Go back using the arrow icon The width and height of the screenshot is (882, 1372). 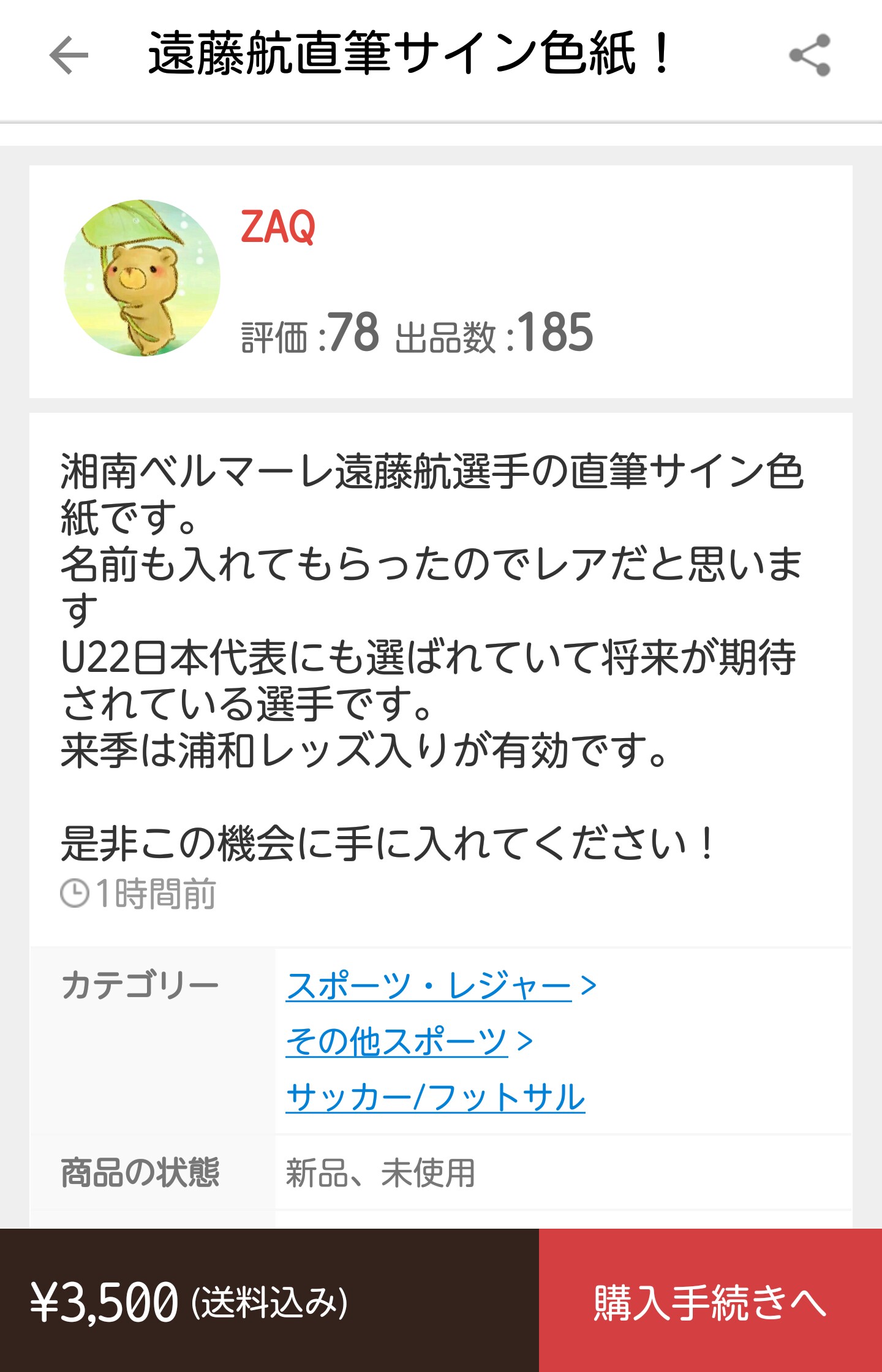[x=69, y=55]
